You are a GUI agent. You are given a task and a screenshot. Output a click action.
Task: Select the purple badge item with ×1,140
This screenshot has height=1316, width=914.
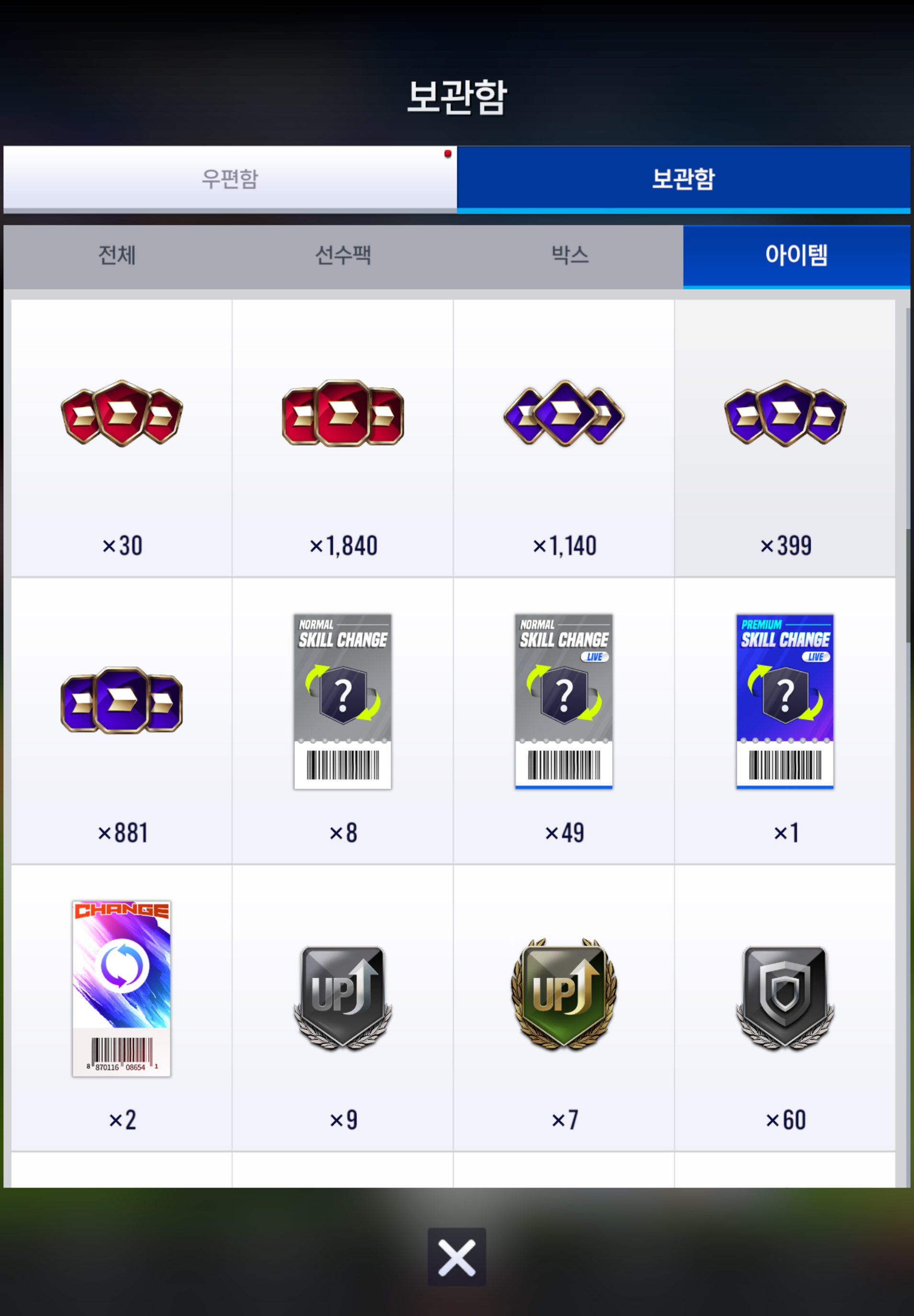click(564, 438)
